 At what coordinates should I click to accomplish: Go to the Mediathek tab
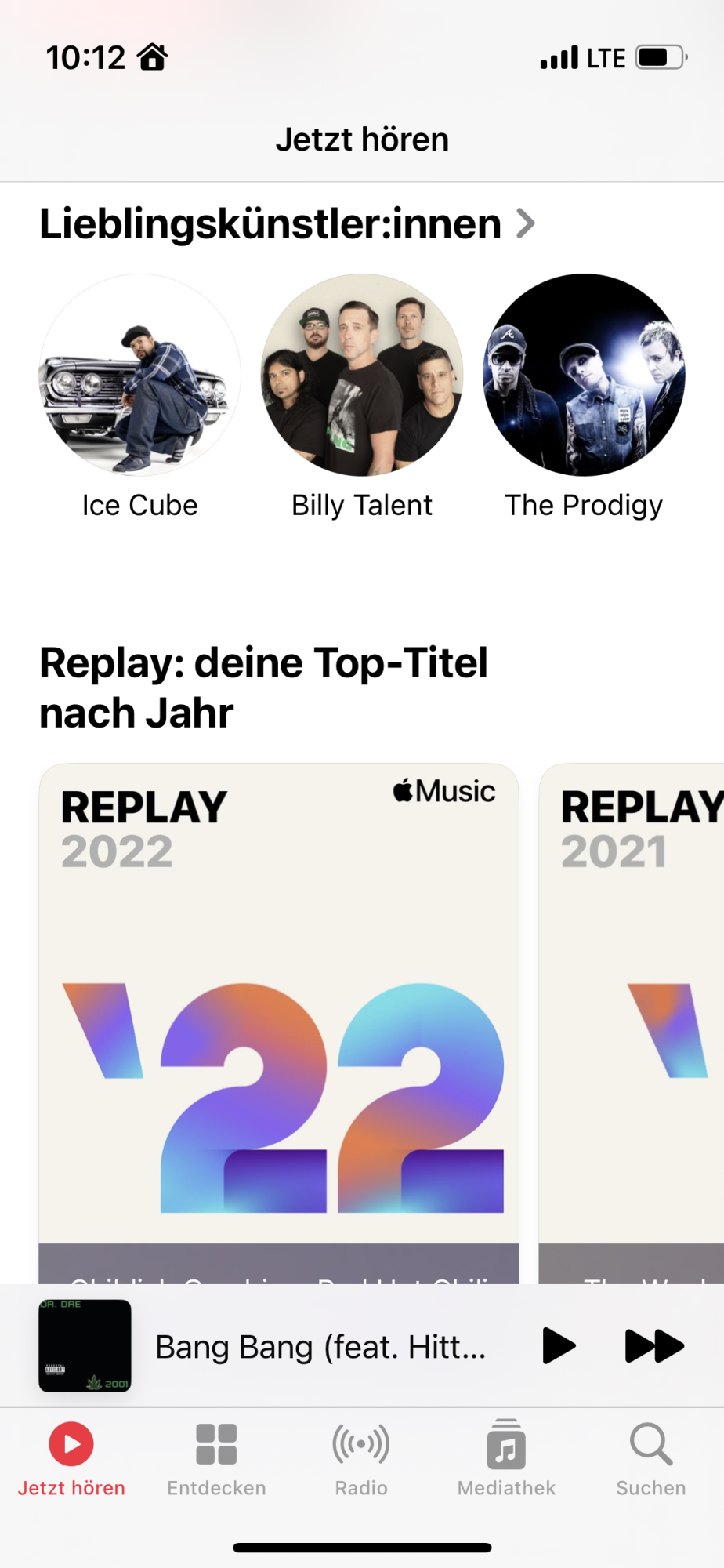tap(506, 1459)
